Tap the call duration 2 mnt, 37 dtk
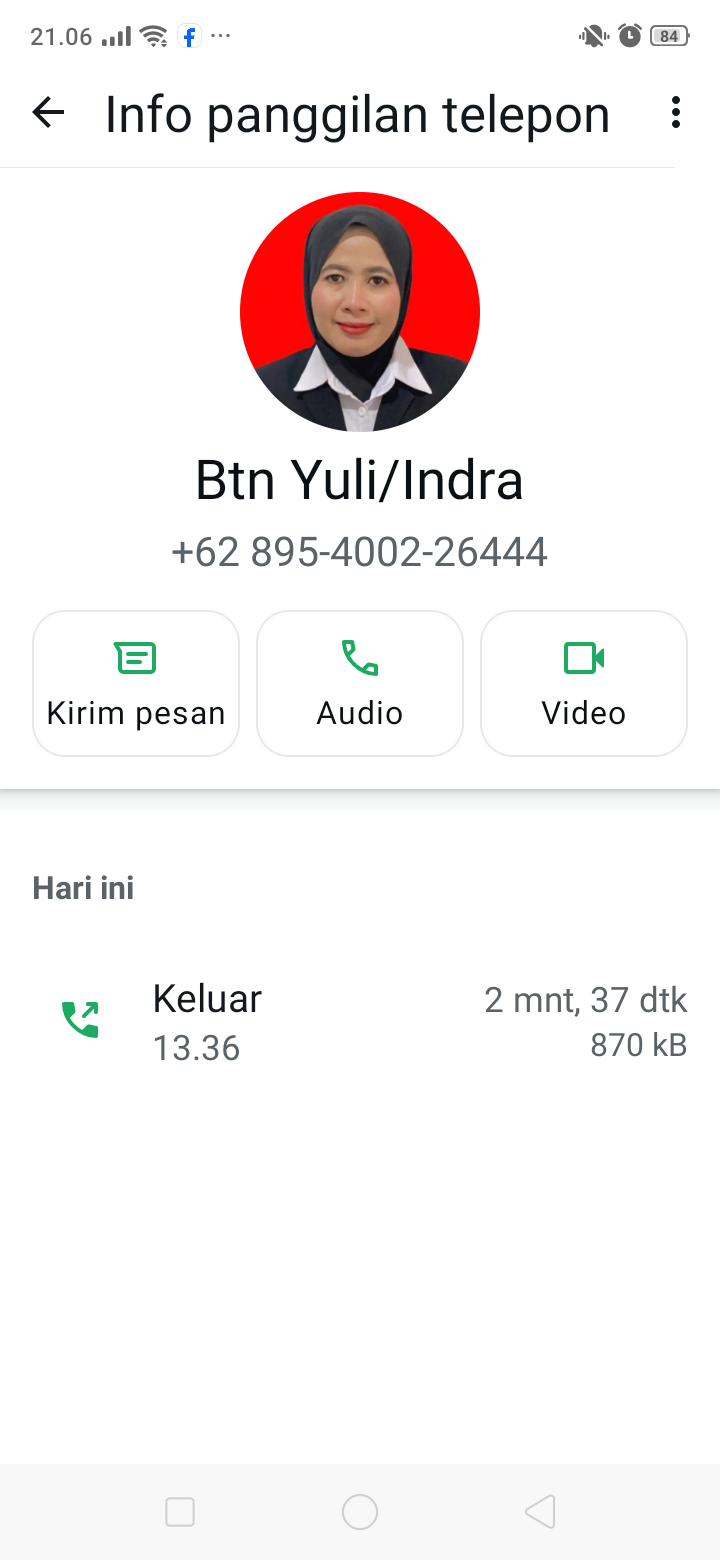Viewport: 720px width, 1560px height. point(585,998)
